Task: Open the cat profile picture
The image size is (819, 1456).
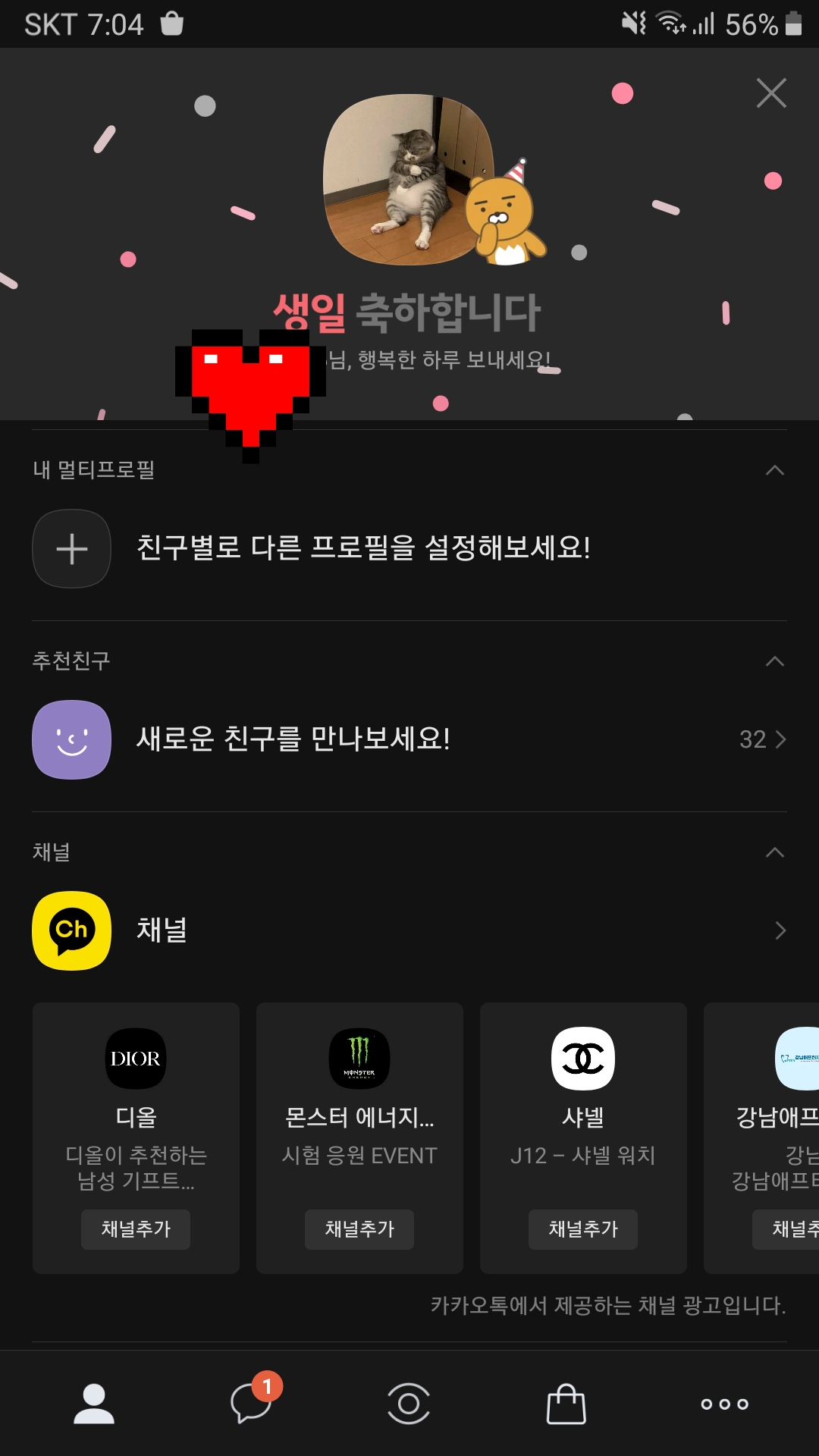Action: [408, 179]
